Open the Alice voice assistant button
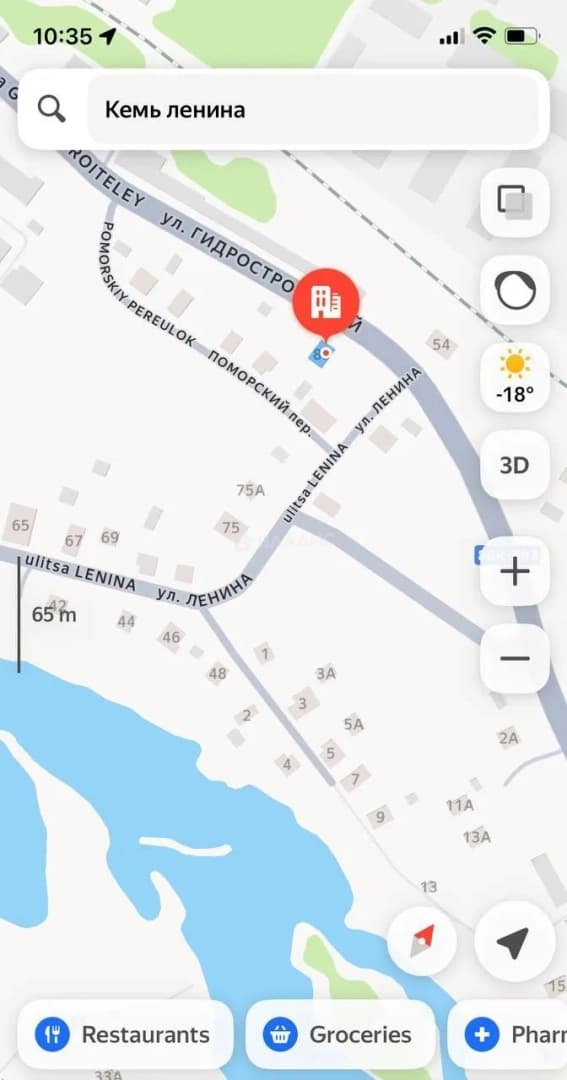 515,290
